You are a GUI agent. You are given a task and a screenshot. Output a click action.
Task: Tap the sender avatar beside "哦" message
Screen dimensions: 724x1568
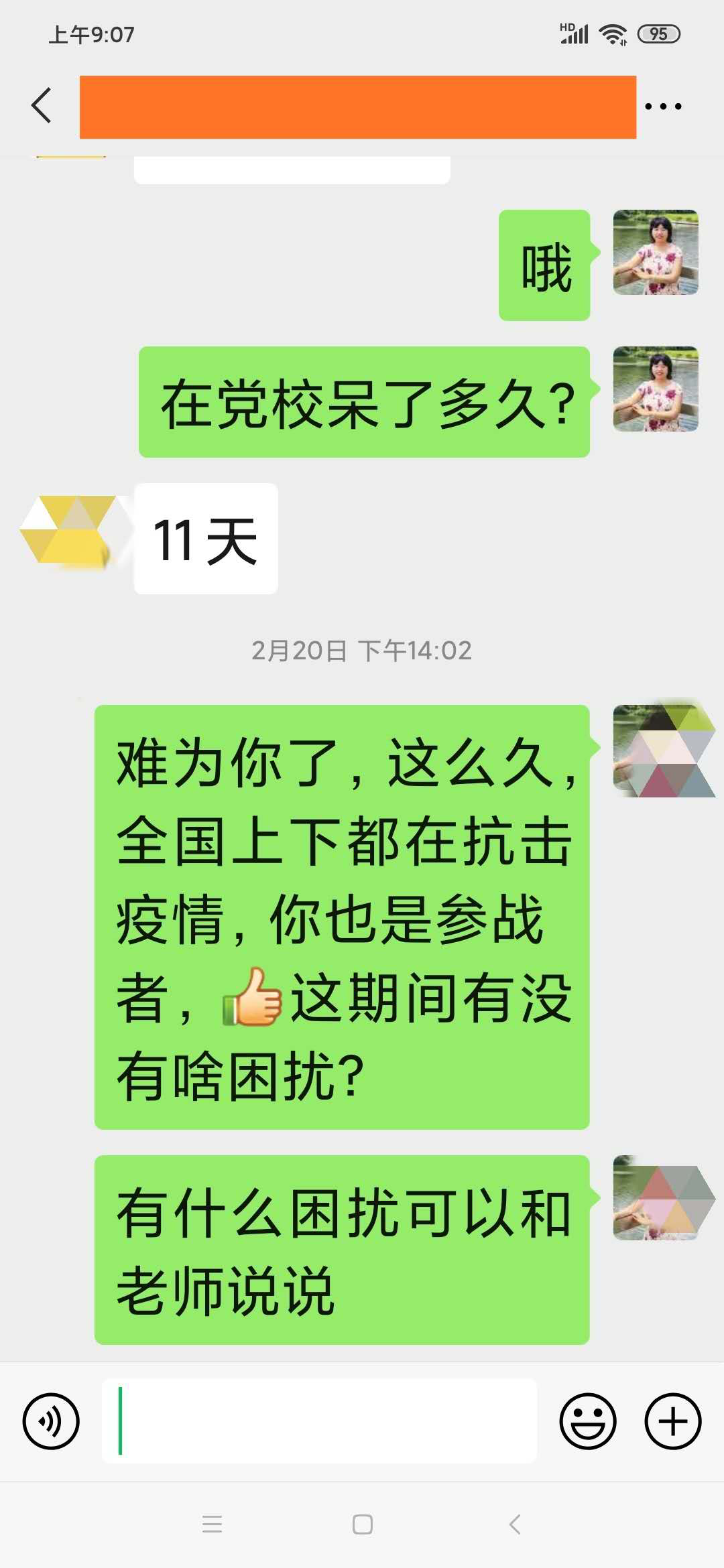pyautogui.click(x=656, y=252)
